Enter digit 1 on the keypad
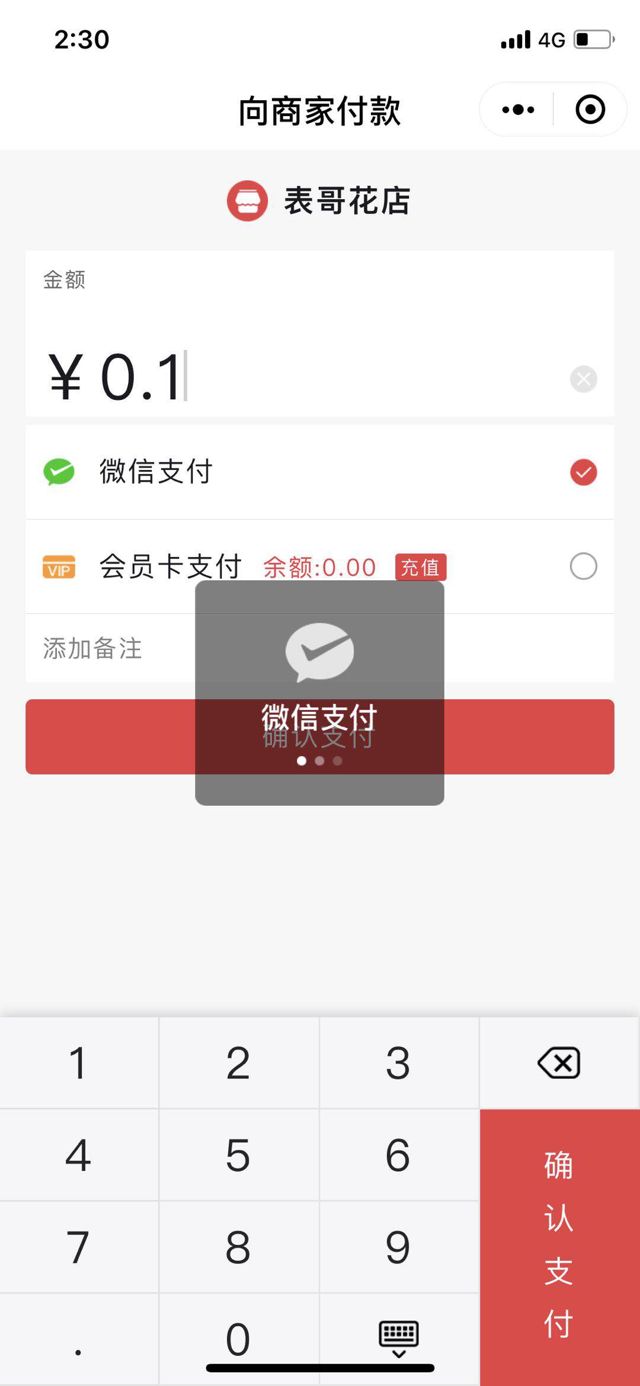Viewport: 640px width, 1386px height. (78, 1063)
